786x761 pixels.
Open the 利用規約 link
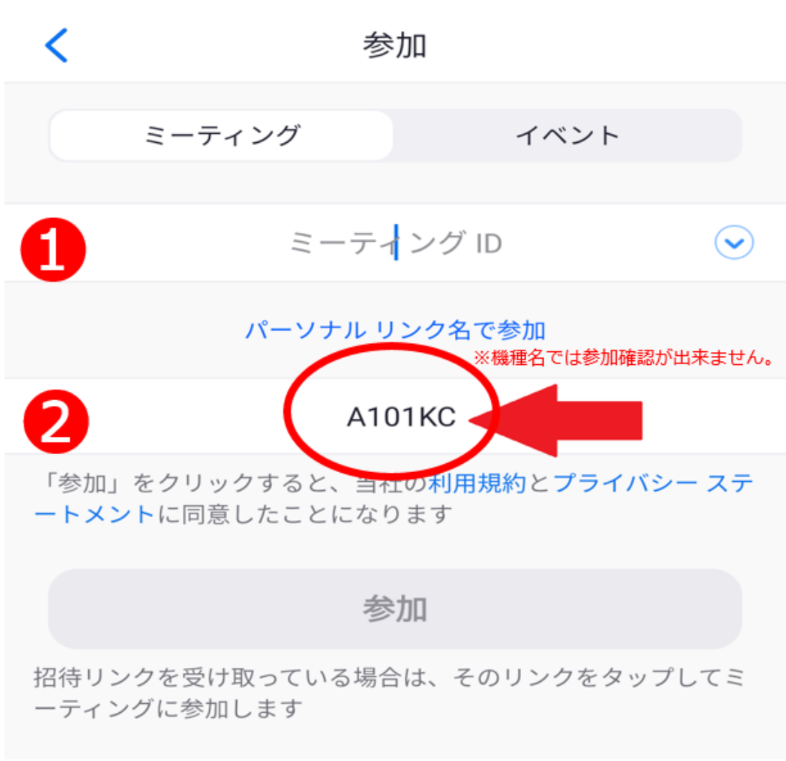(x=477, y=484)
